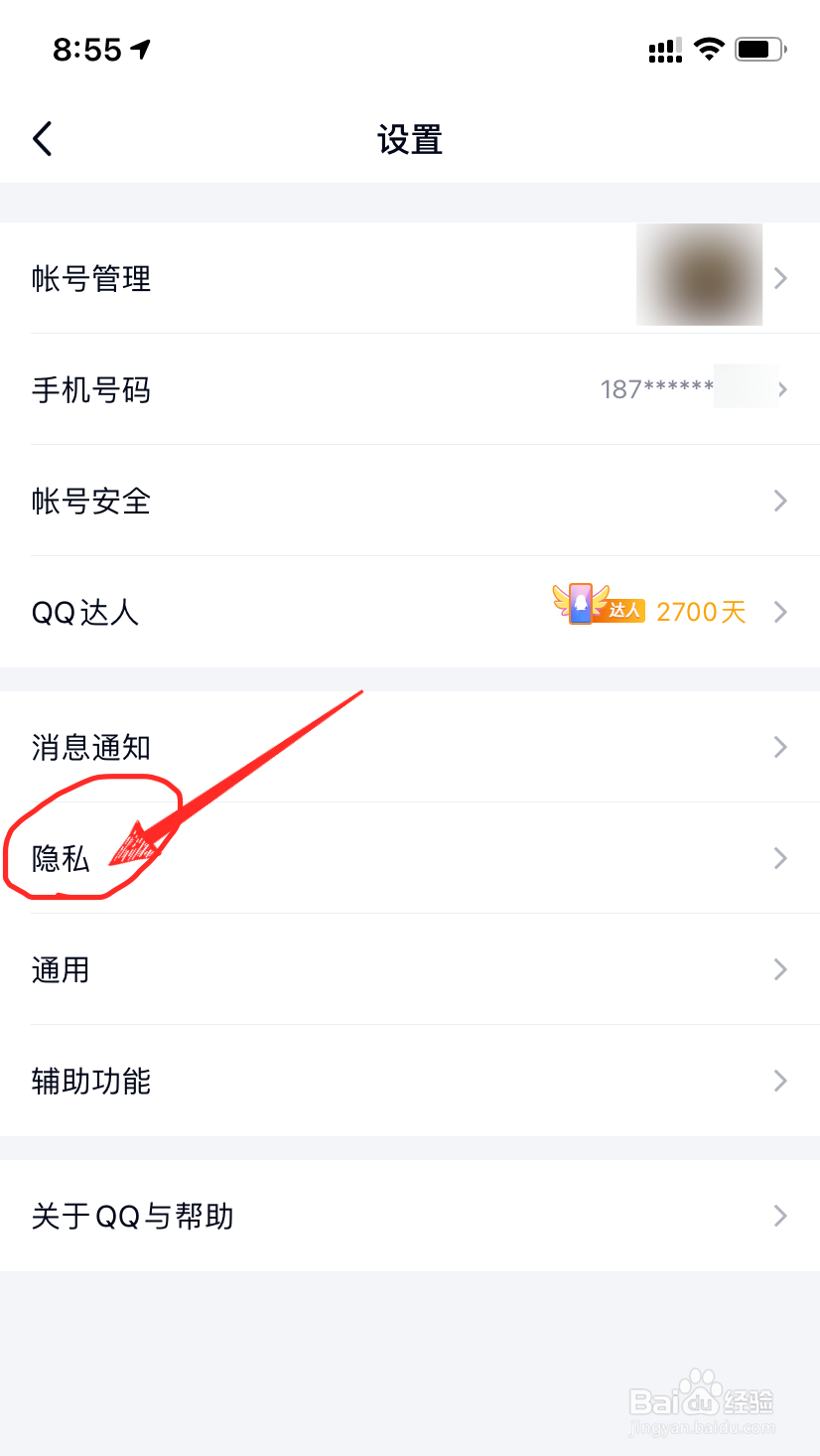Tap the blurred account avatar thumbnail
The height and width of the screenshot is (1456, 820).
click(699, 274)
